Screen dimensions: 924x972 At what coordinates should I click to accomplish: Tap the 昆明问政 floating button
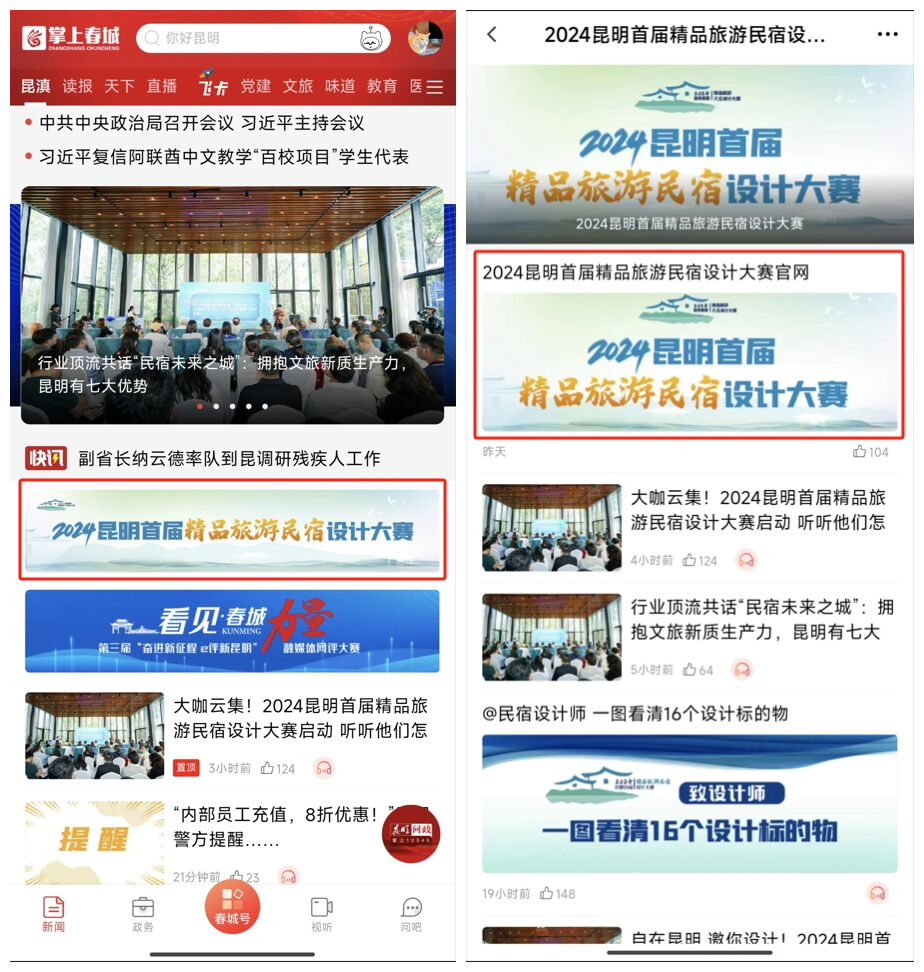411,832
